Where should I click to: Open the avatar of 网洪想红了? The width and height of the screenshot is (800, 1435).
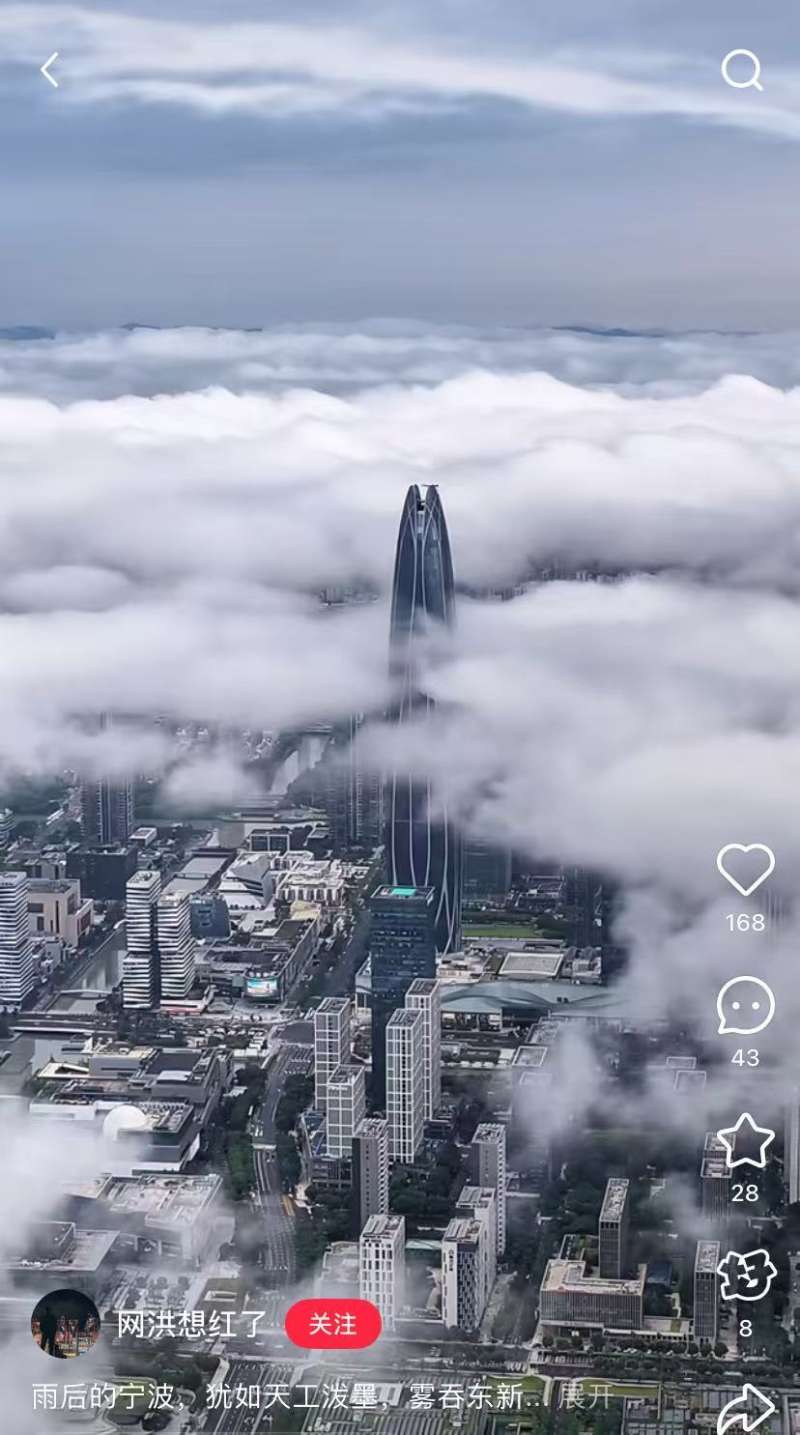(x=65, y=1323)
